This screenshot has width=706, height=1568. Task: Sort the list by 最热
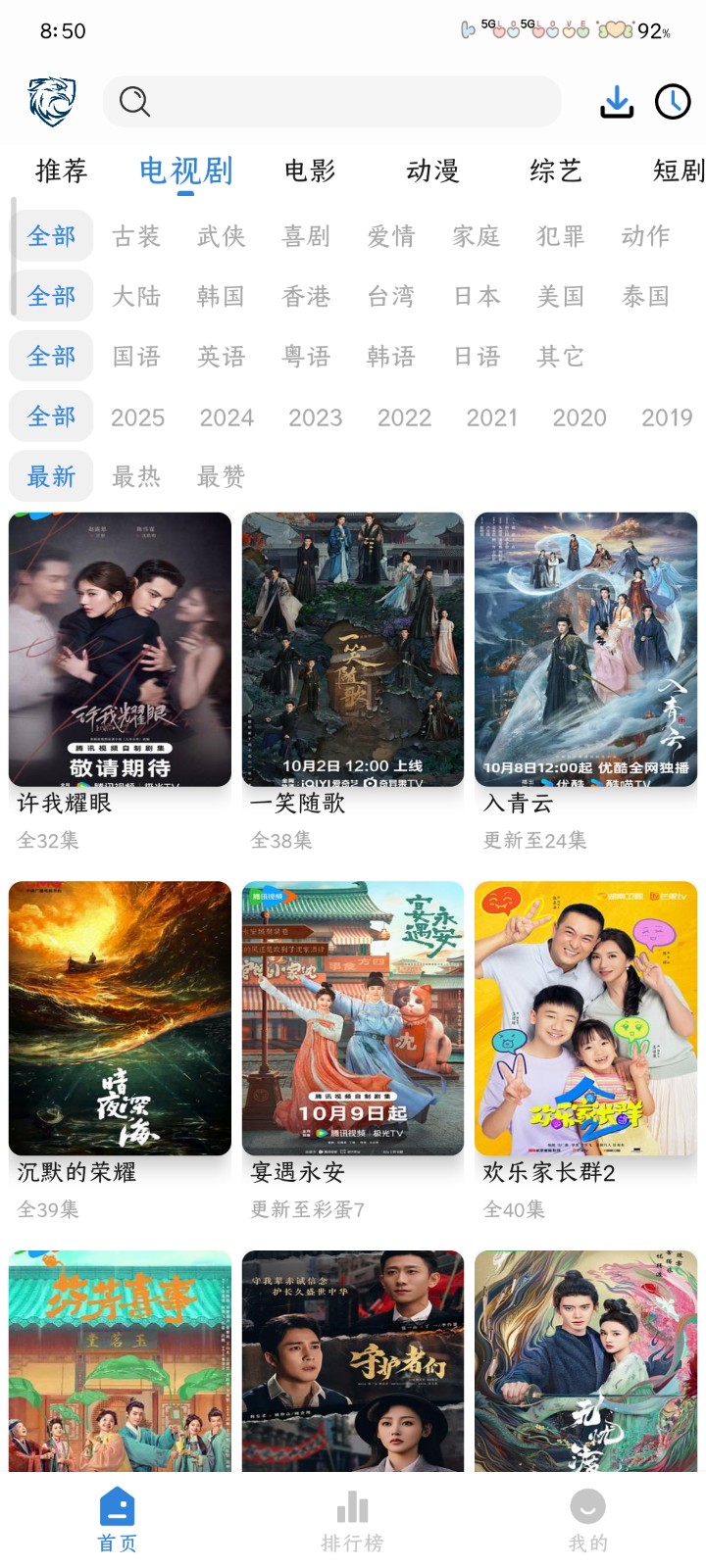point(136,477)
